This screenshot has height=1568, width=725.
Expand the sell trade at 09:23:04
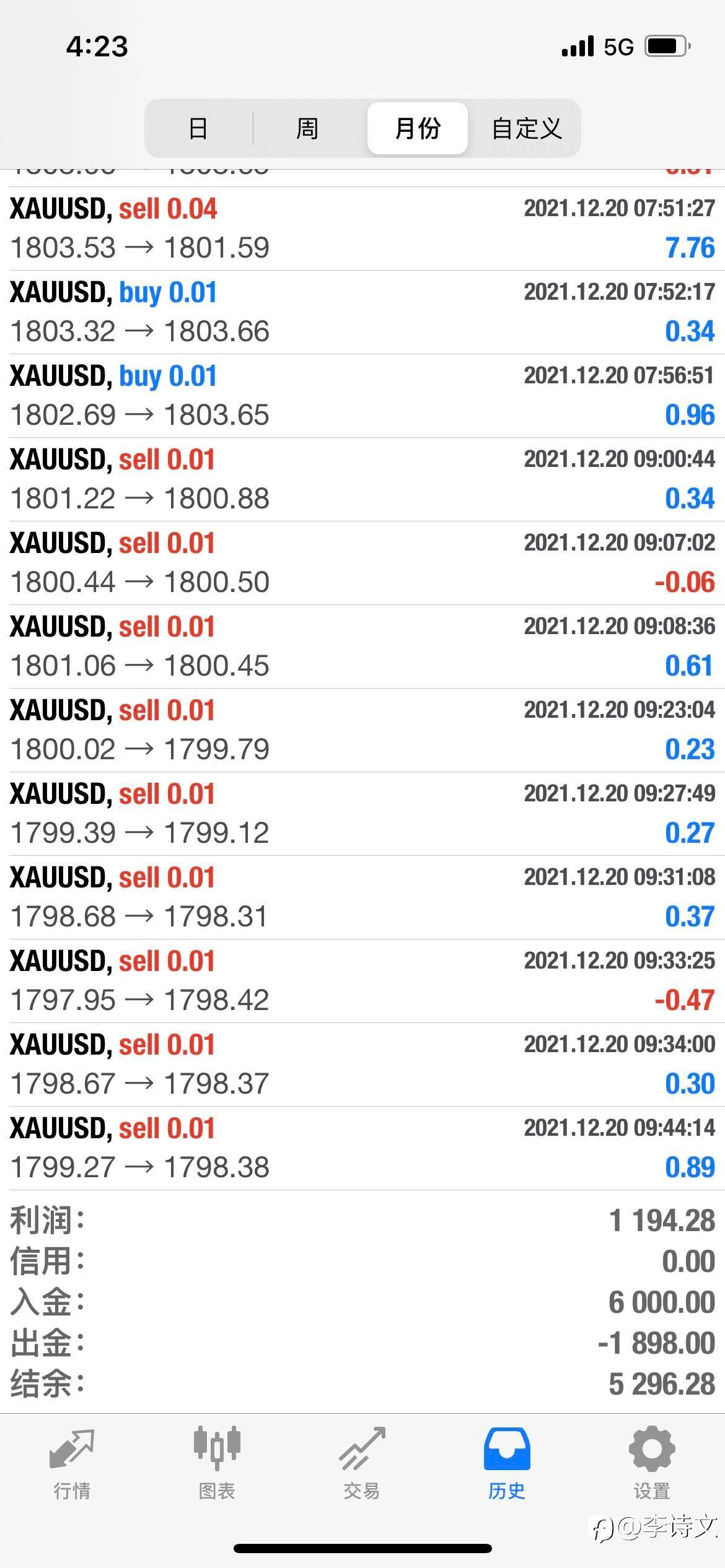(362, 730)
